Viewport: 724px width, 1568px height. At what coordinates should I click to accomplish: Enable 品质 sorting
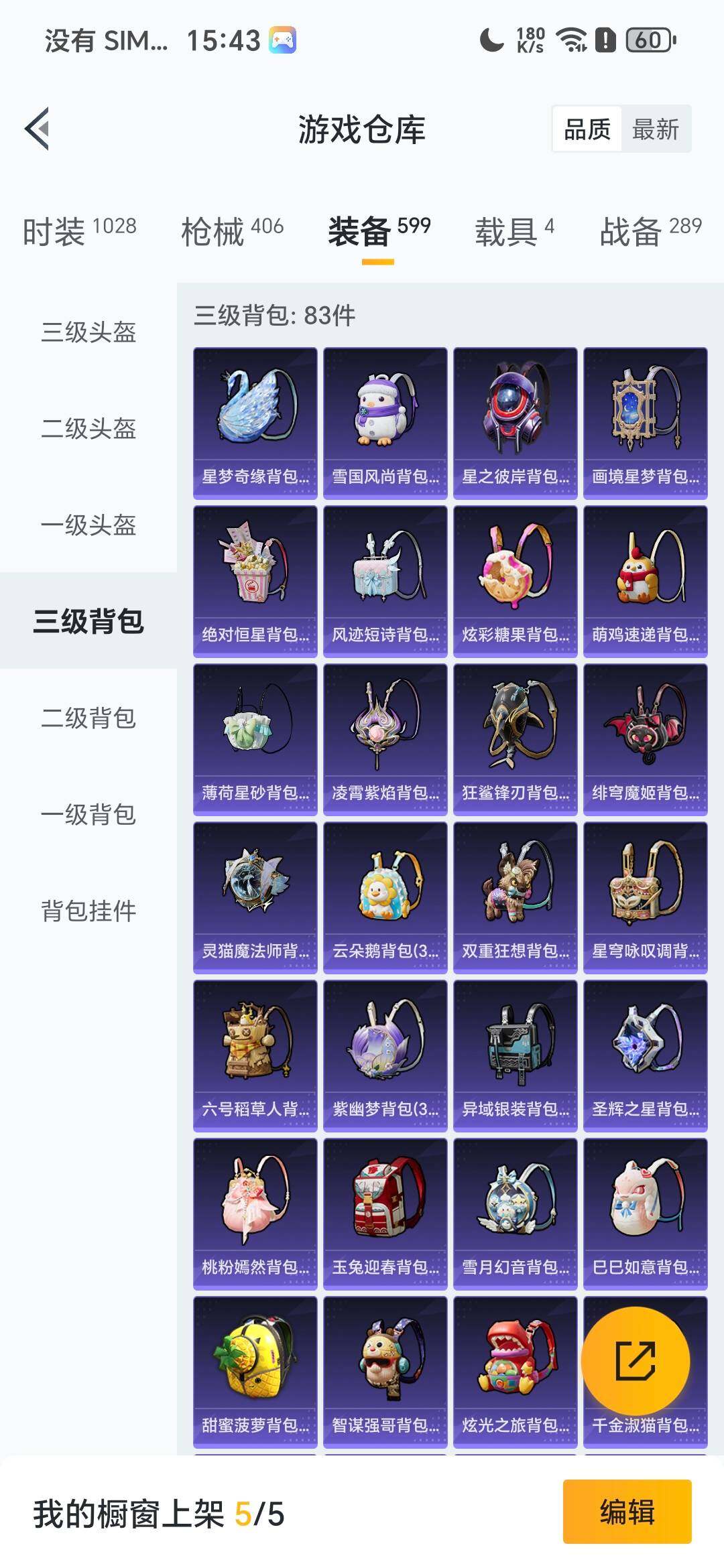point(587,129)
